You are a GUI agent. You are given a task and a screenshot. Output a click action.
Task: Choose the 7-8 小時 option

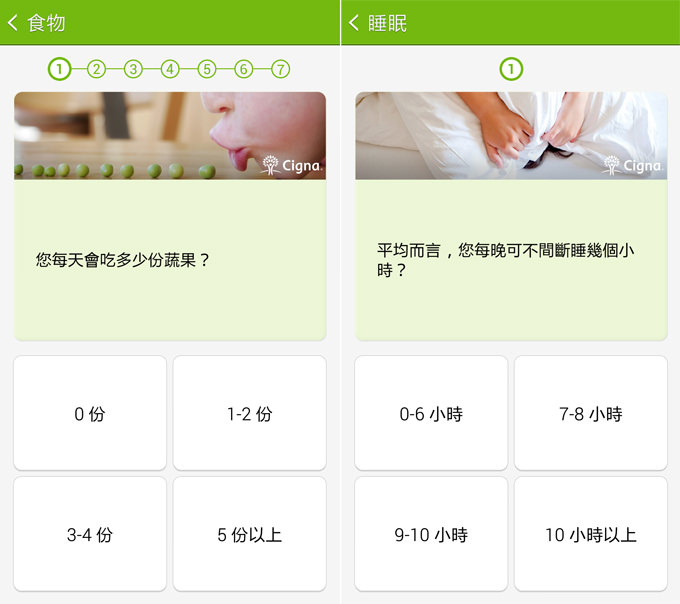tap(590, 413)
